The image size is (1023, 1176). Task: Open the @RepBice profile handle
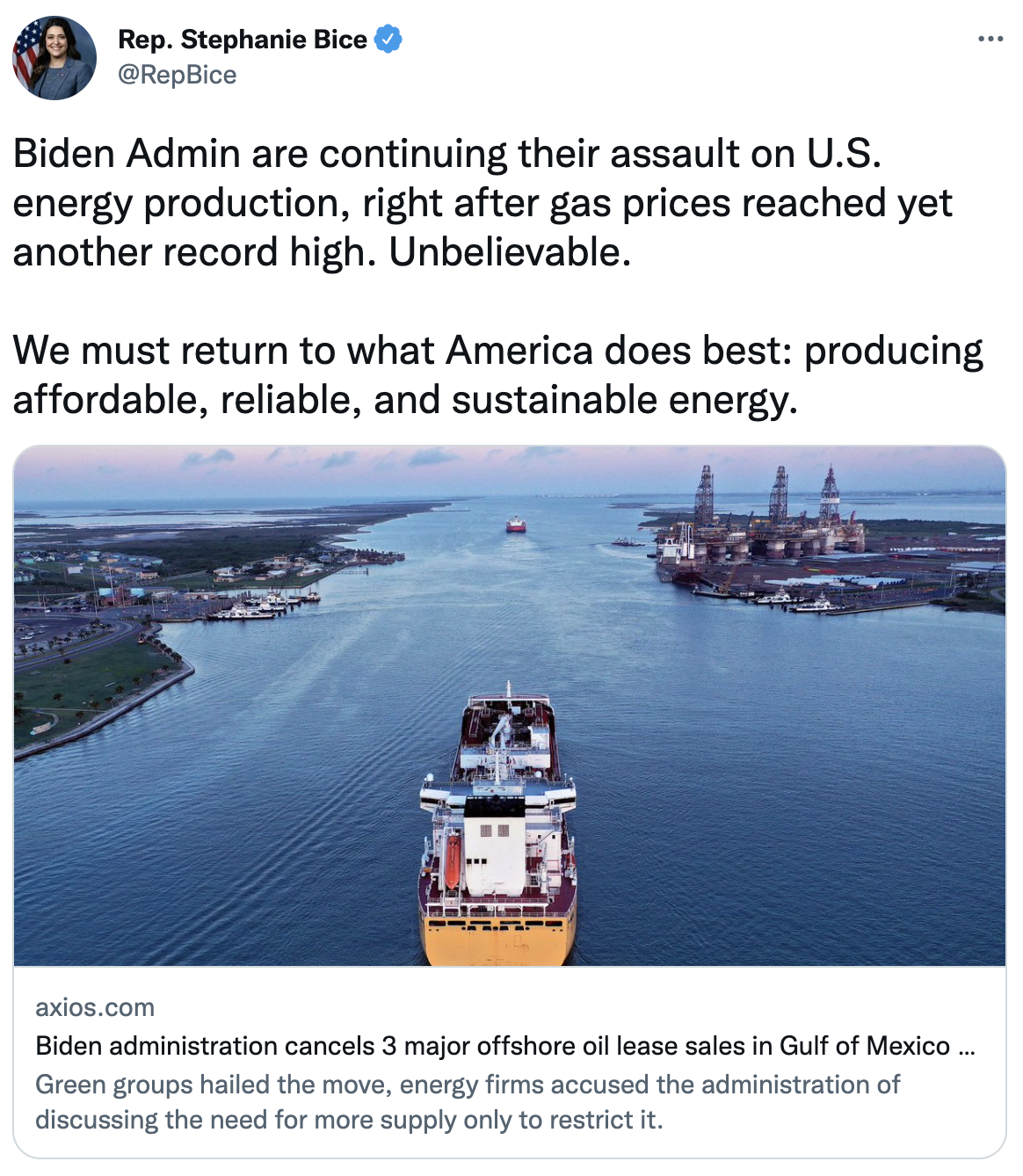(177, 76)
